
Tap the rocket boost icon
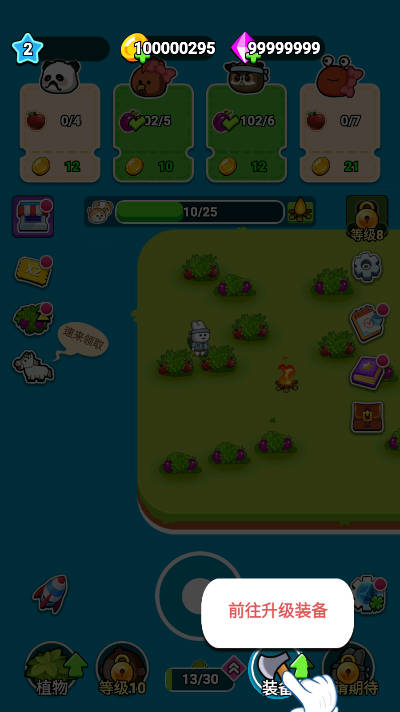[50, 594]
